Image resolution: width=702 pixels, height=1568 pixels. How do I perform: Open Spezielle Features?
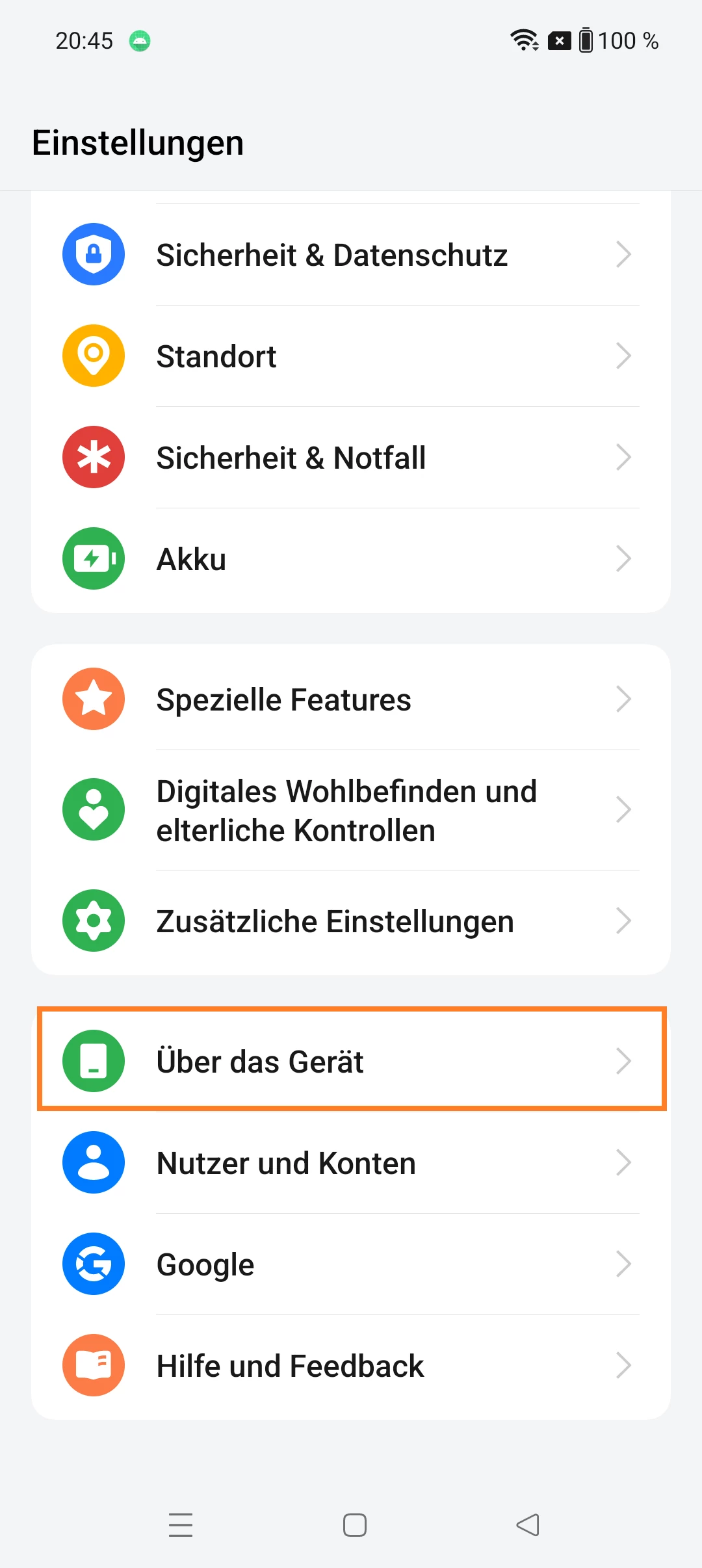pos(351,699)
